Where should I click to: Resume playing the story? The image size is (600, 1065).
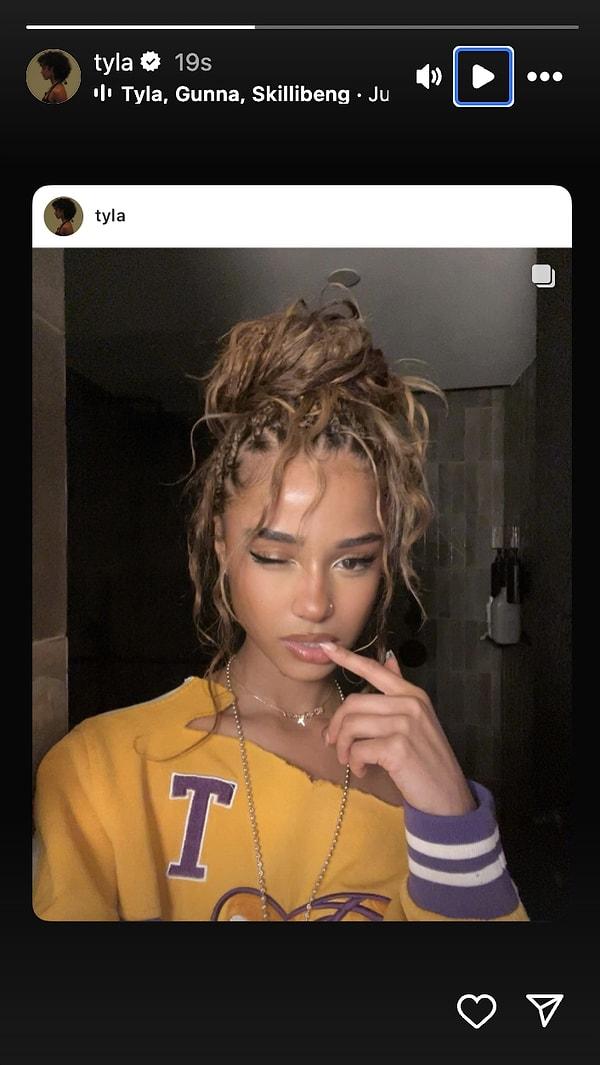[483, 77]
